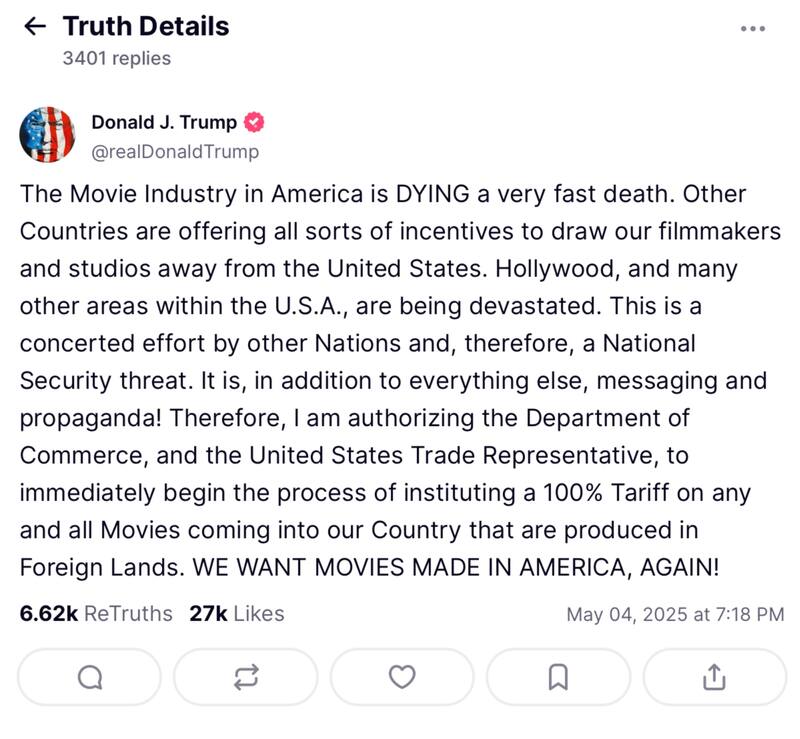ReTruth this post

tap(245, 677)
